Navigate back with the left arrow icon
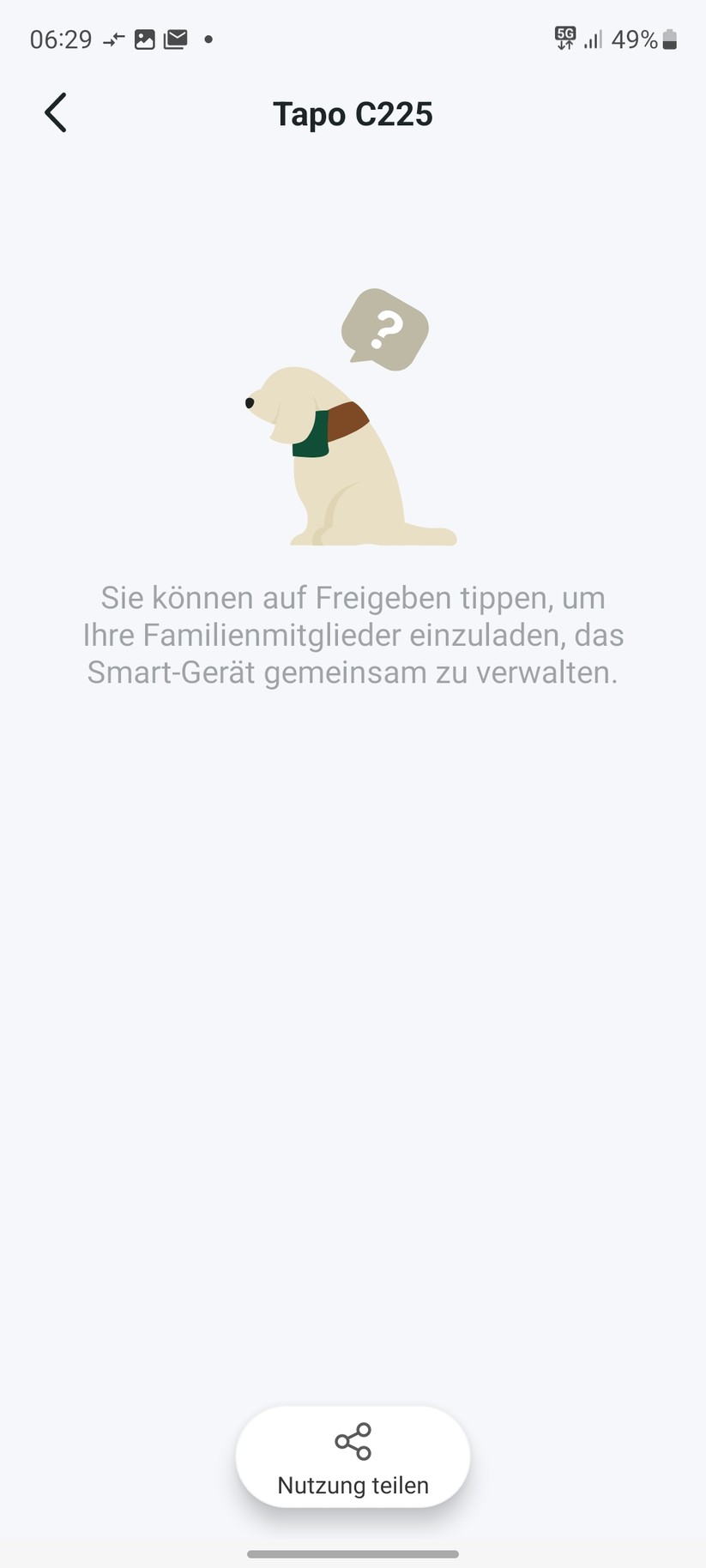The width and height of the screenshot is (706, 1568). click(55, 112)
